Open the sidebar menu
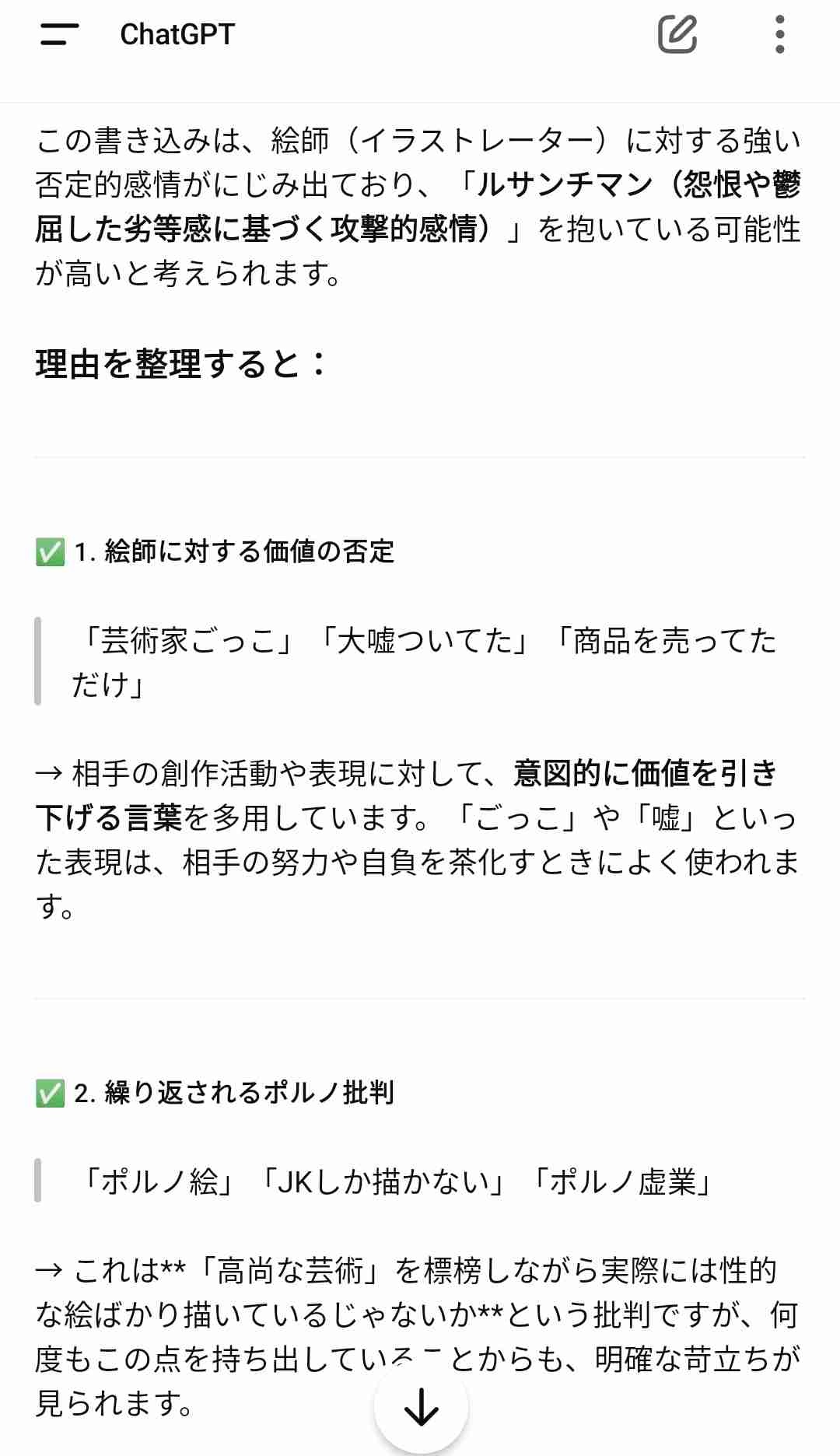The height and width of the screenshot is (1456, 840). pyautogui.click(x=59, y=34)
